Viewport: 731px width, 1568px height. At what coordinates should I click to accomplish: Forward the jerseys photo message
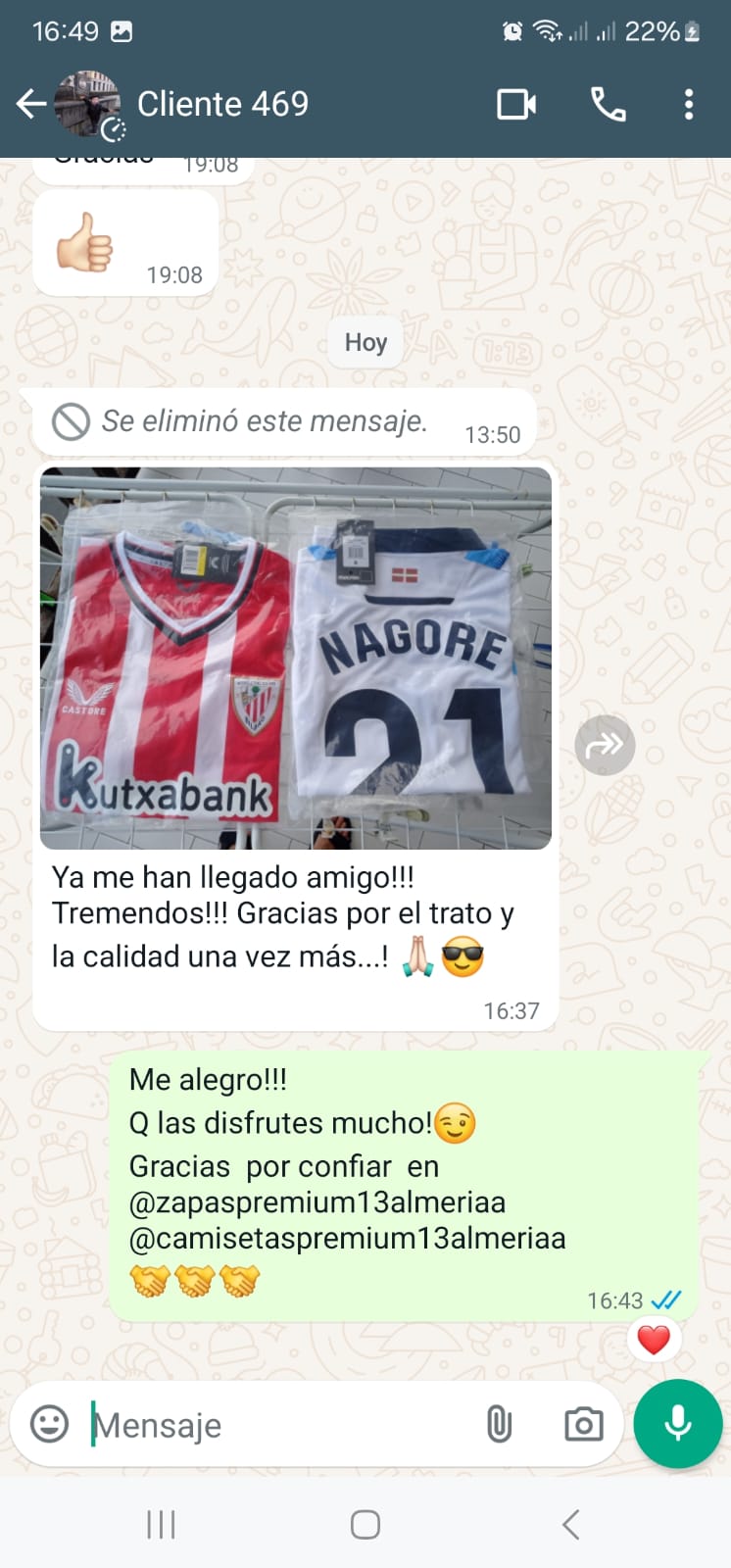(605, 746)
